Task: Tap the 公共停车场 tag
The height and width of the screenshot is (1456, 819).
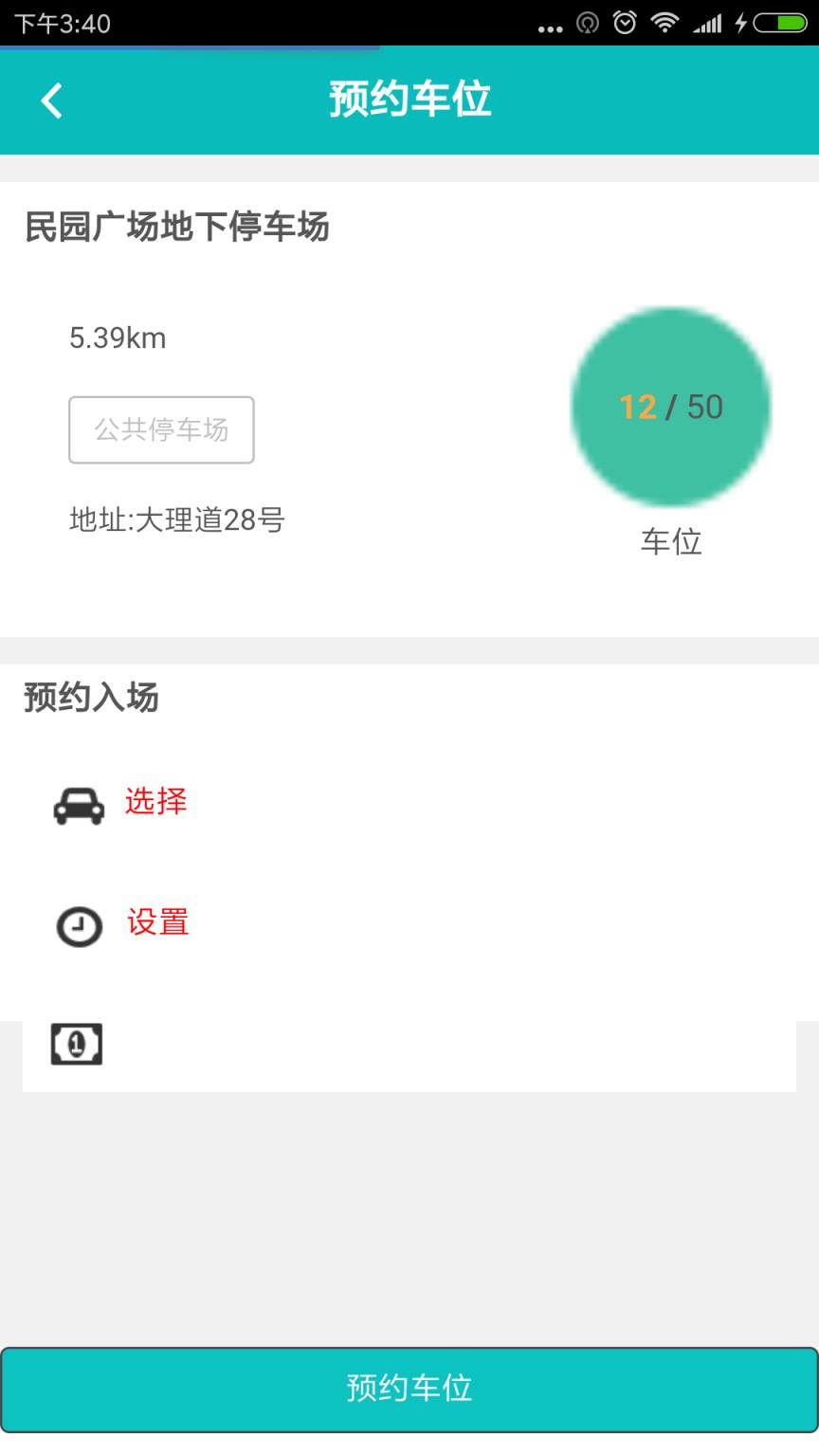Action: pyautogui.click(x=160, y=429)
